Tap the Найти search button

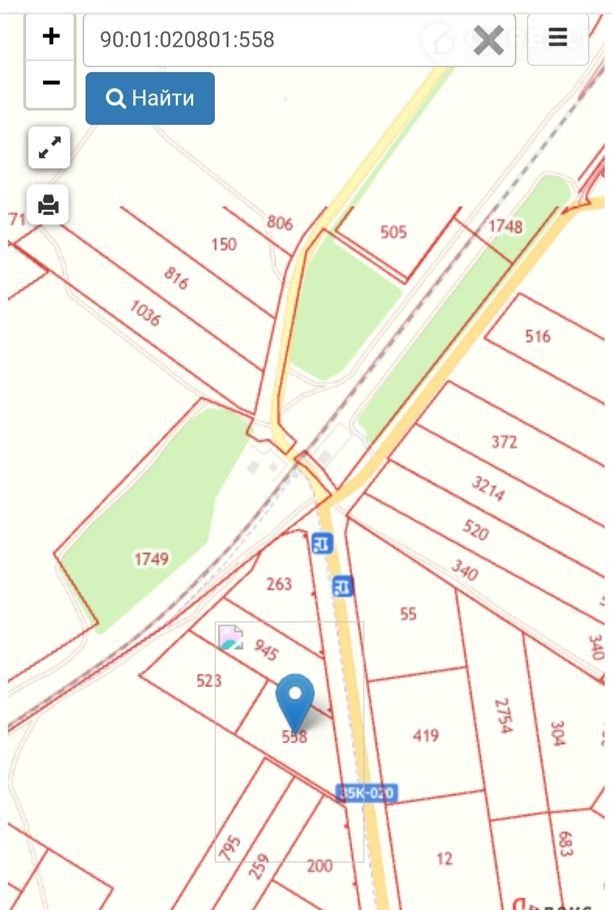pos(150,98)
